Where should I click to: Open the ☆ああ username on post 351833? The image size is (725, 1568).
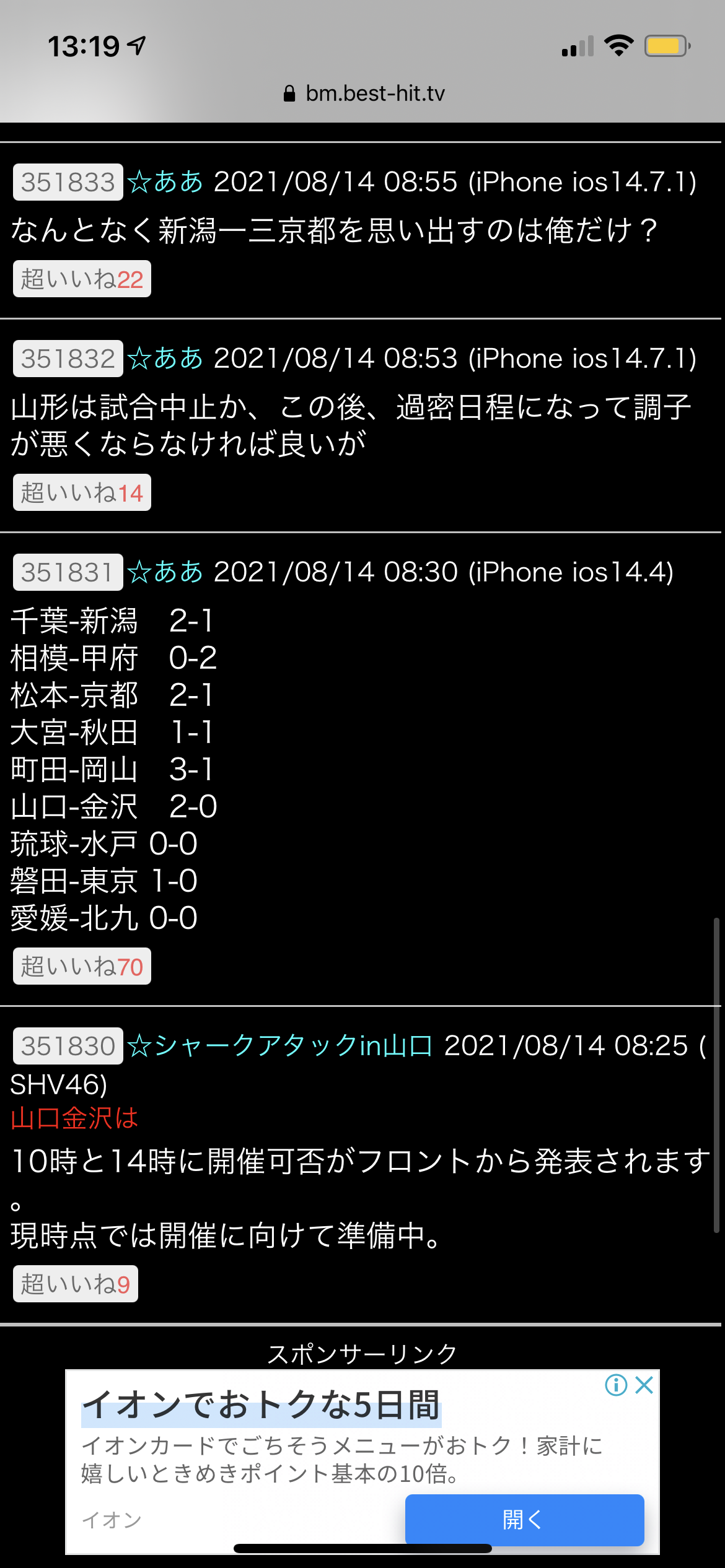pyautogui.click(x=165, y=182)
